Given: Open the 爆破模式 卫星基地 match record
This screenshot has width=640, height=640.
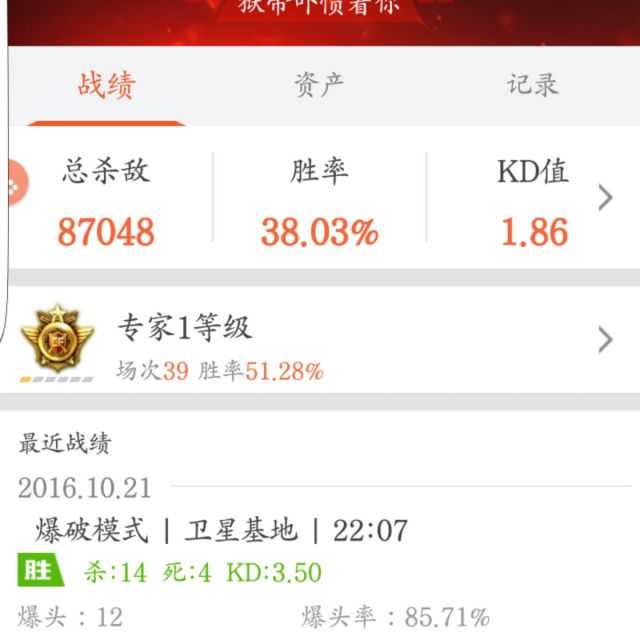Looking at the screenshot, I should pyautogui.click(x=220, y=530).
